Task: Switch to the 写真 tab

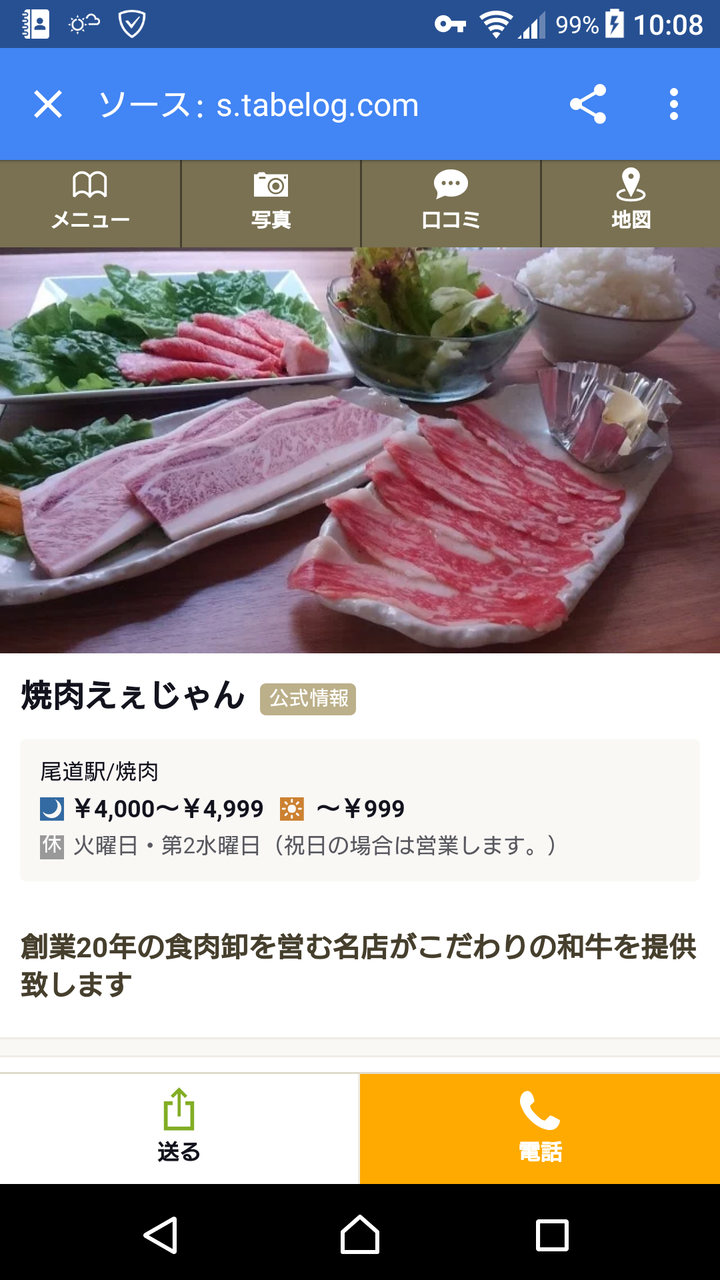Action: pyautogui.click(x=271, y=203)
